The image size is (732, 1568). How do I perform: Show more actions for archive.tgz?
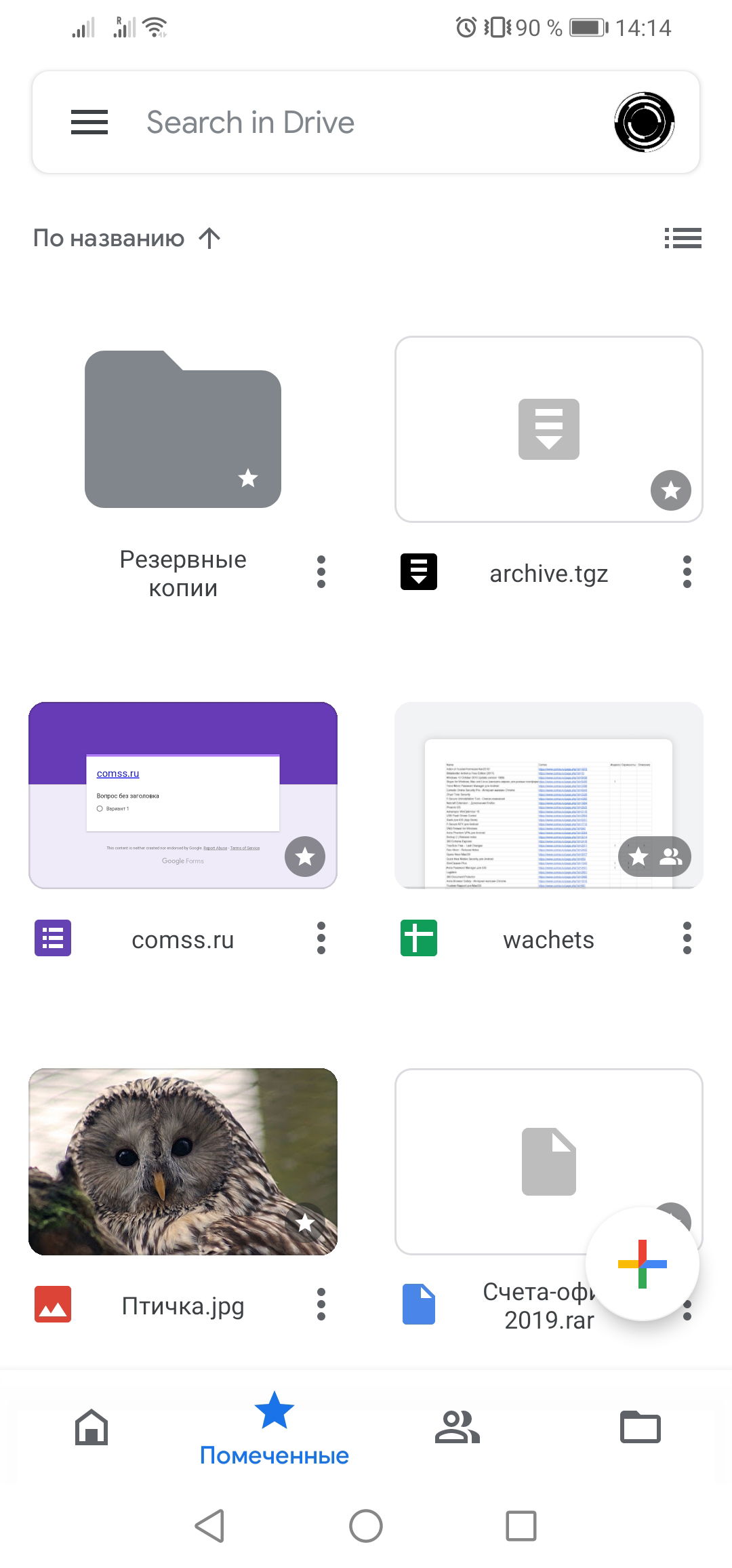click(x=687, y=572)
